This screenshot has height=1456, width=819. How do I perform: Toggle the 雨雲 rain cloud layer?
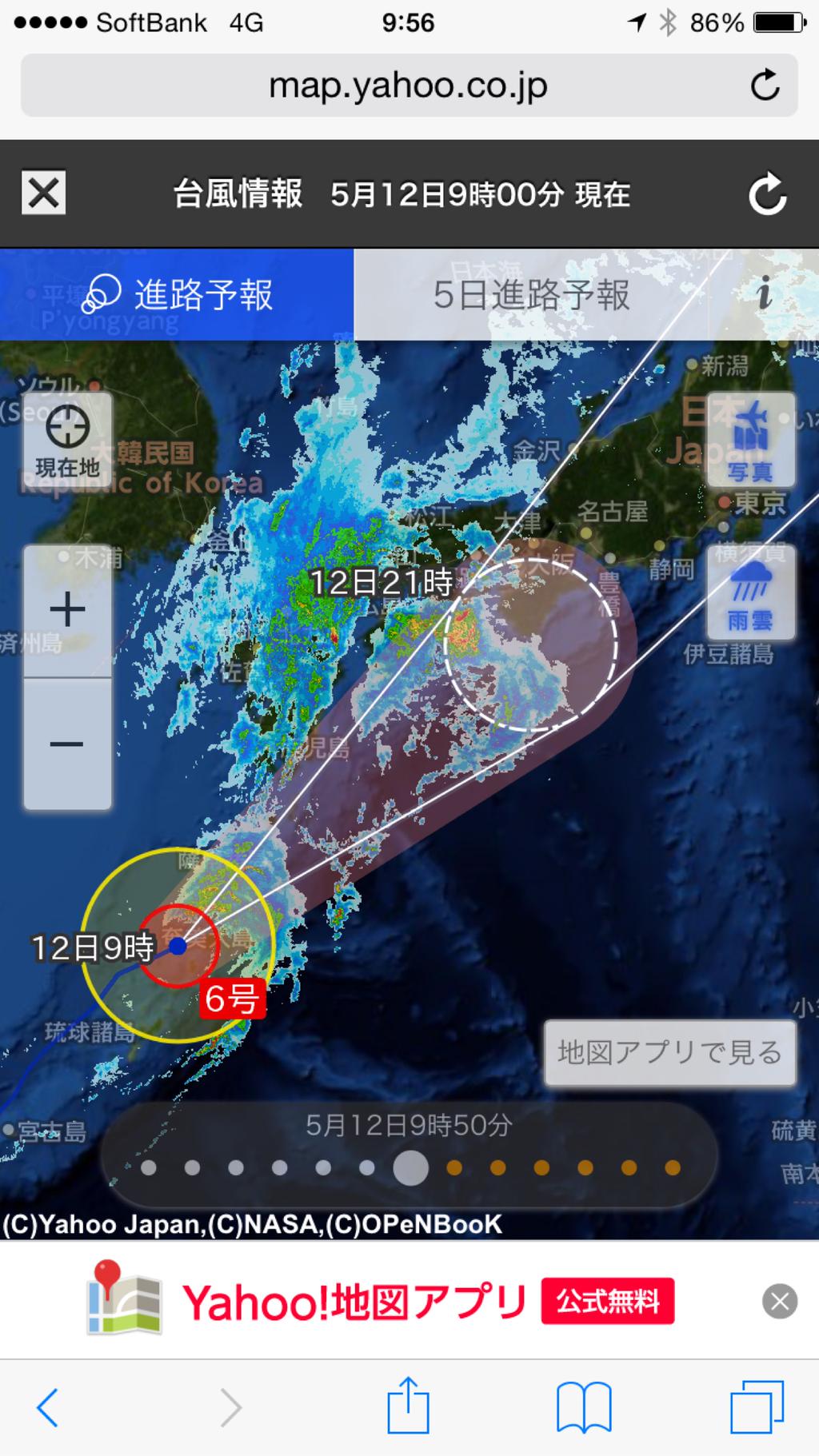[750, 592]
